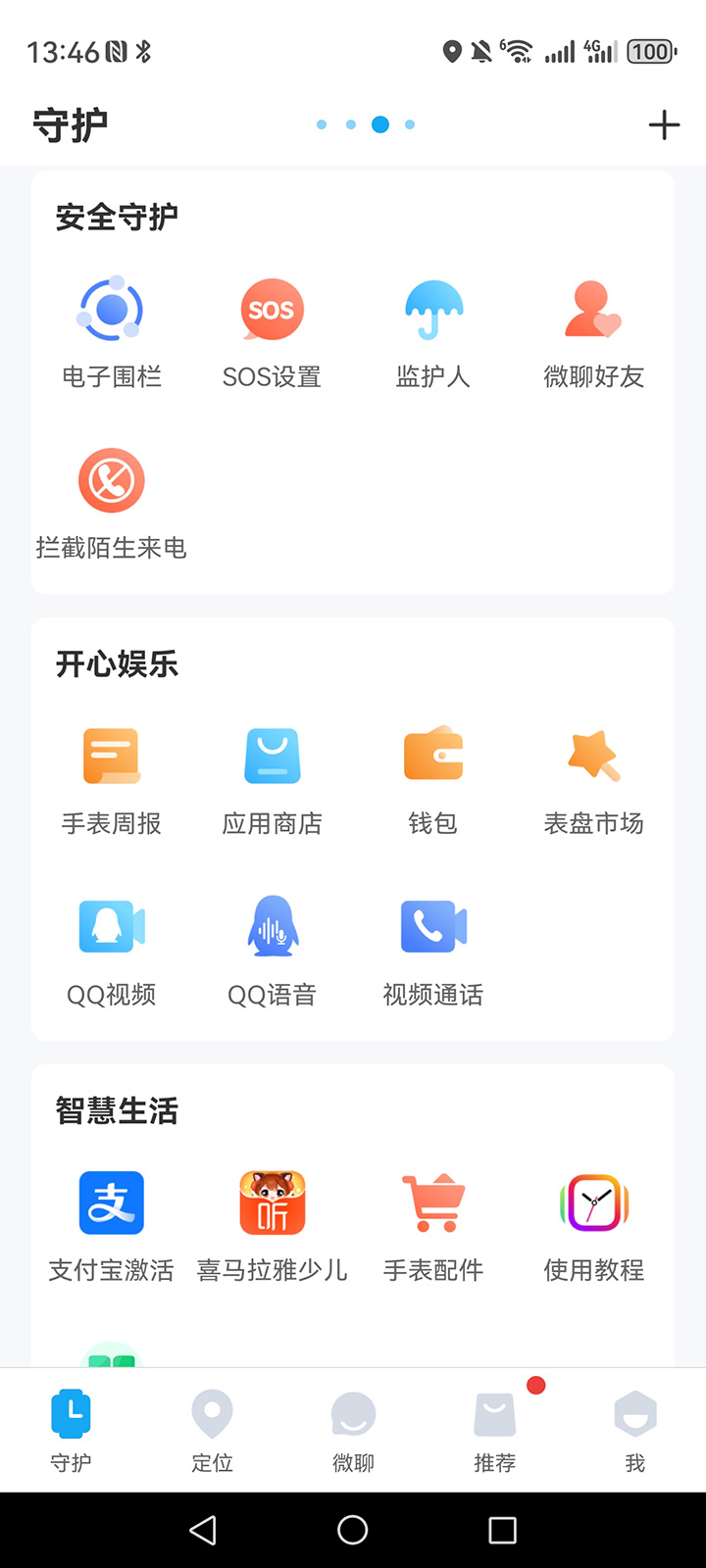Switch to the 推荐 tab
This screenshot has height=1568, width=706.
[x=494, y=1431]
